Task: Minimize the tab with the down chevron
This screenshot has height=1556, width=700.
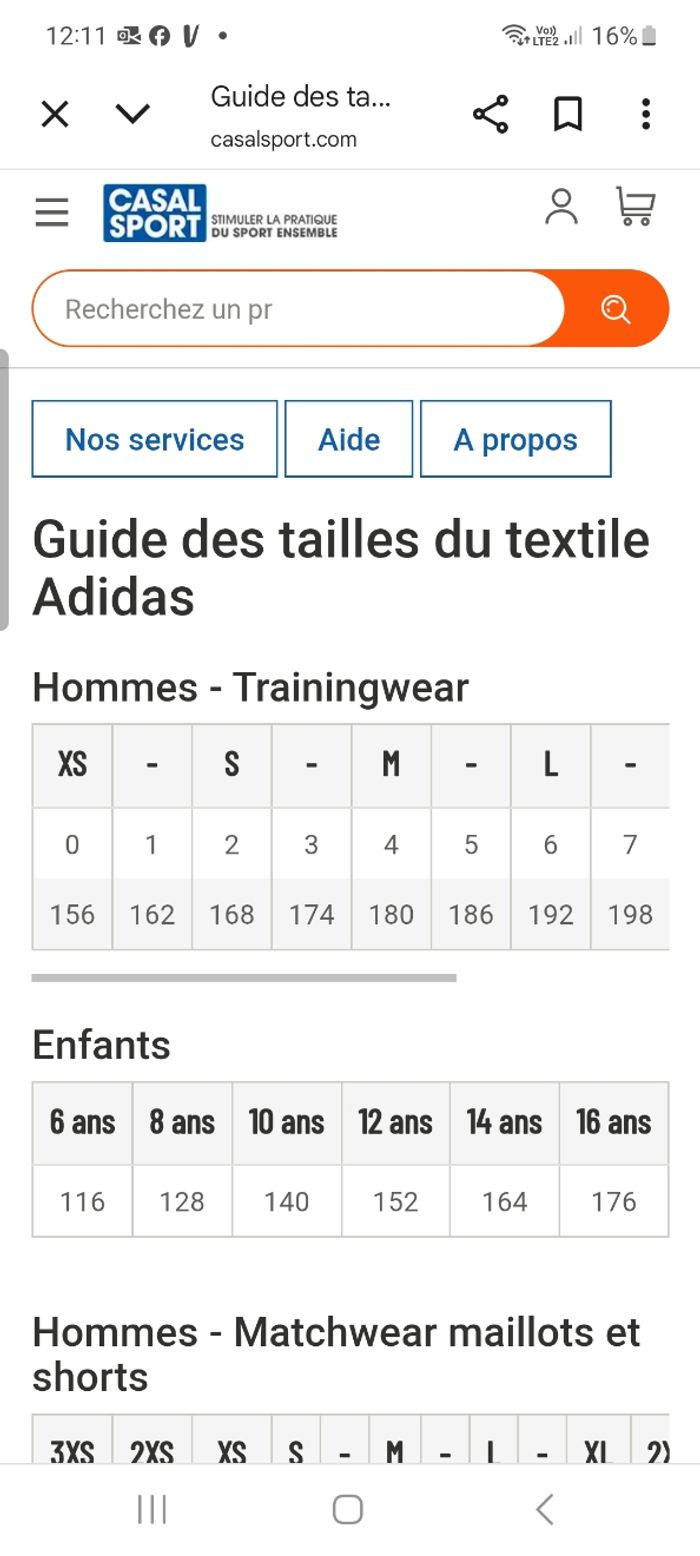Action: click(x=132, y=114)
